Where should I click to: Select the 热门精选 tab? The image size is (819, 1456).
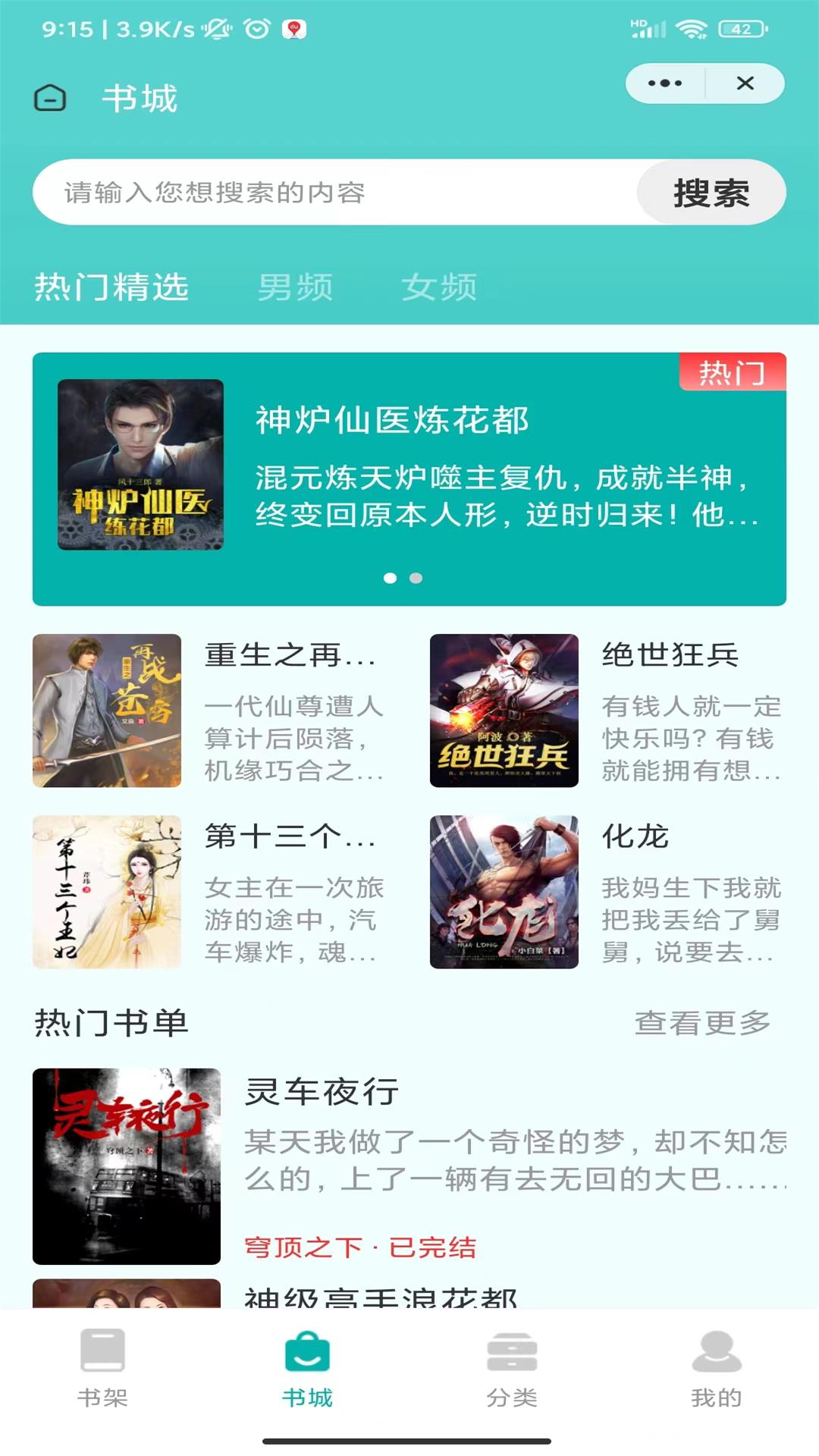tap(111, 288)
